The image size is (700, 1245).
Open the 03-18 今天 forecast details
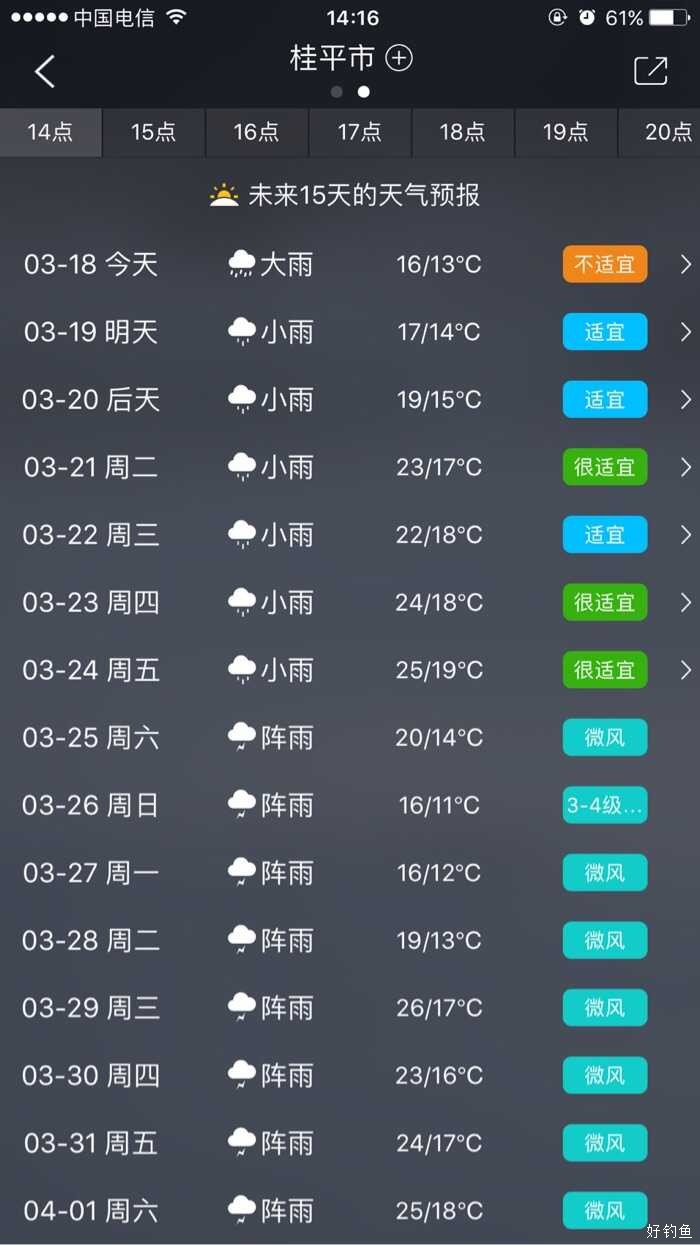350,264
